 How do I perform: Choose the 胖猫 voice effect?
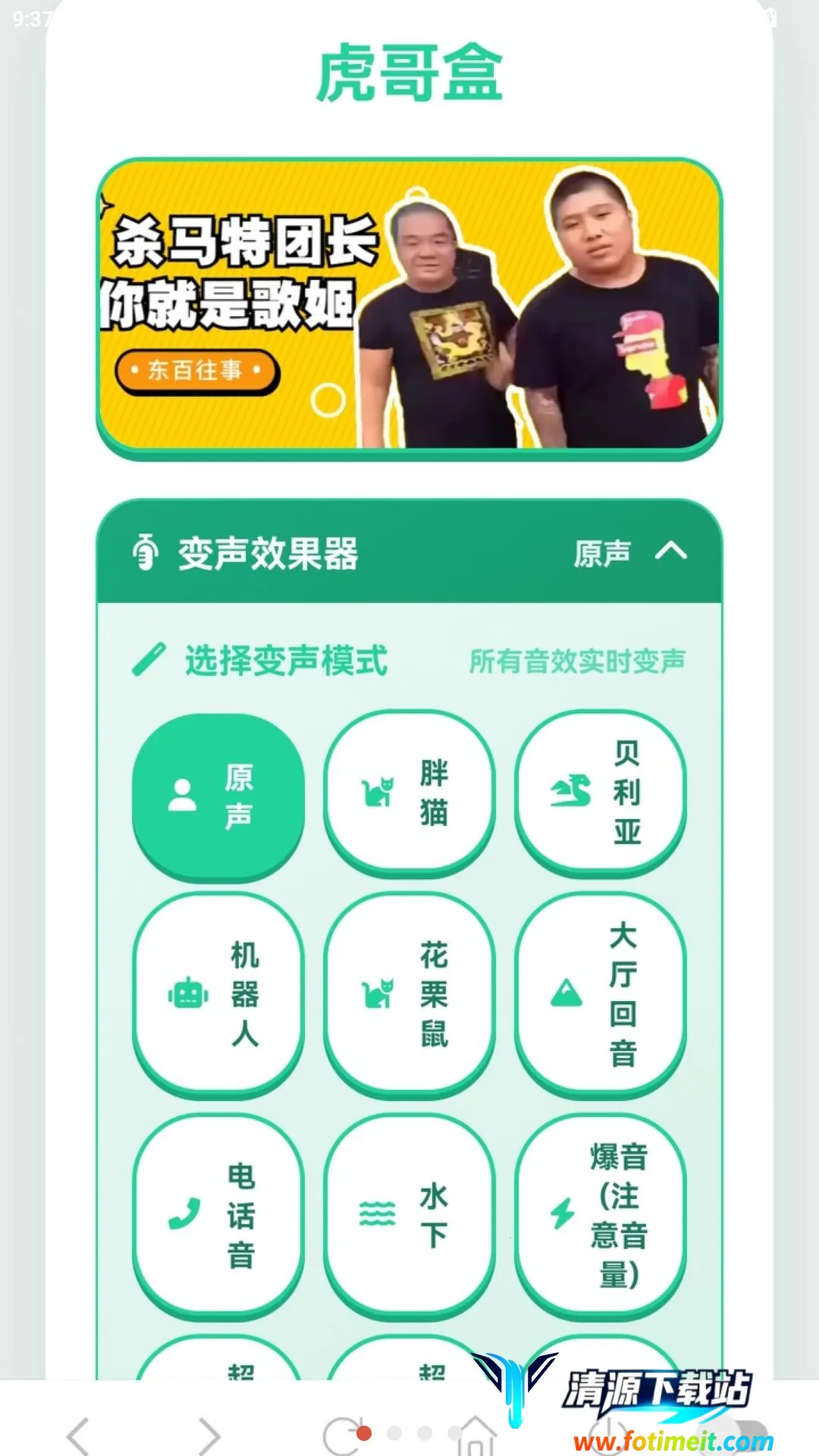point(409,793)
